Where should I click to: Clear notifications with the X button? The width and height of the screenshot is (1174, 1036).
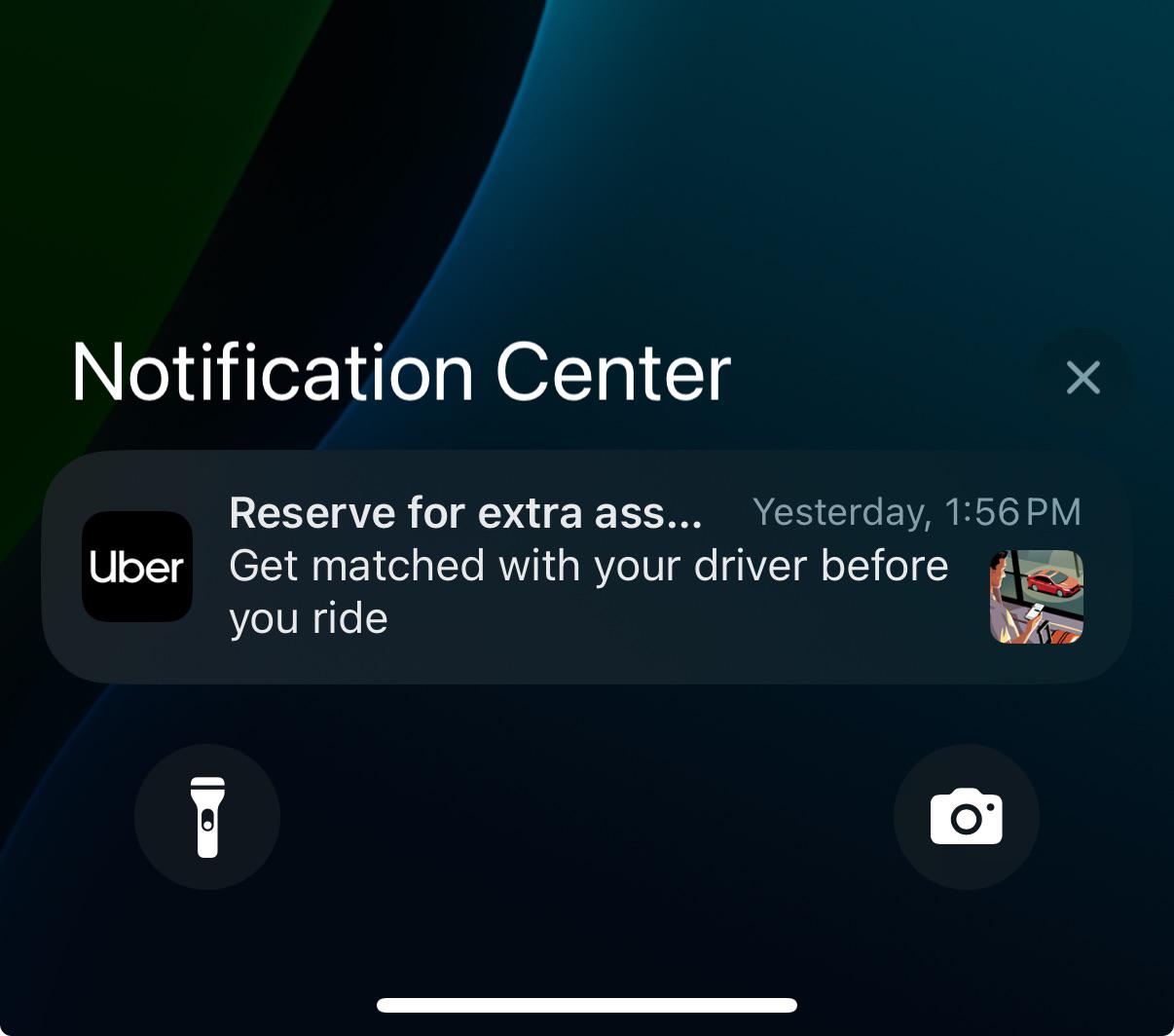1082,378
